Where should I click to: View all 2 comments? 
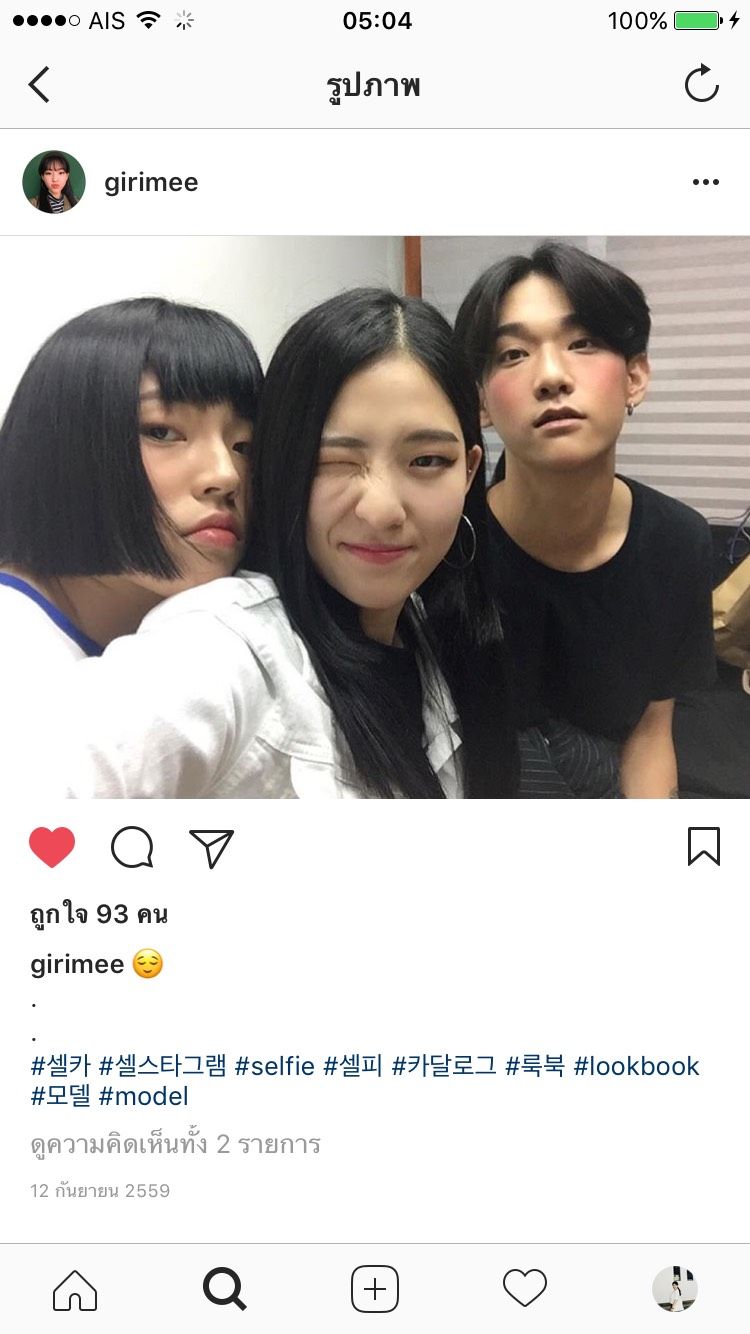(175, 1144)
